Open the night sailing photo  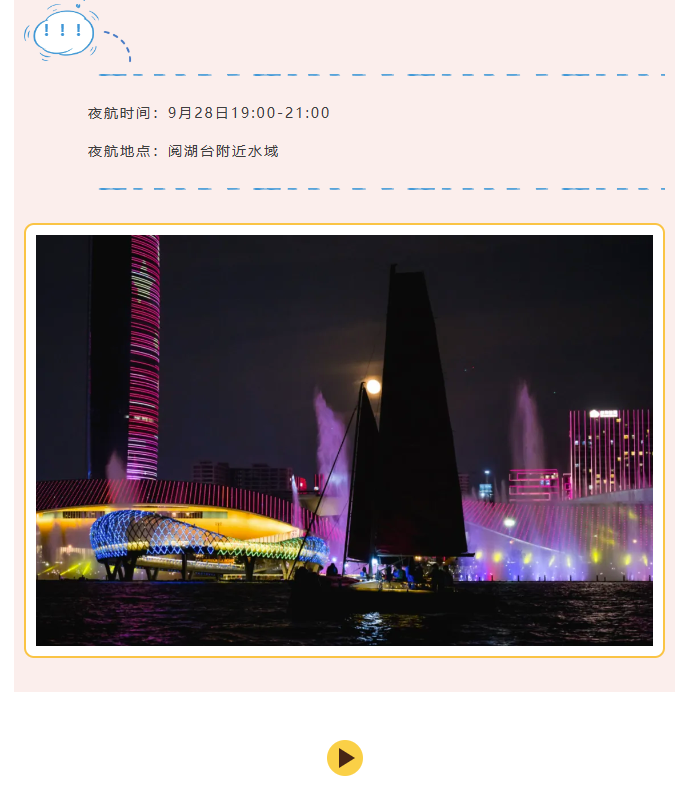[344, 440]
